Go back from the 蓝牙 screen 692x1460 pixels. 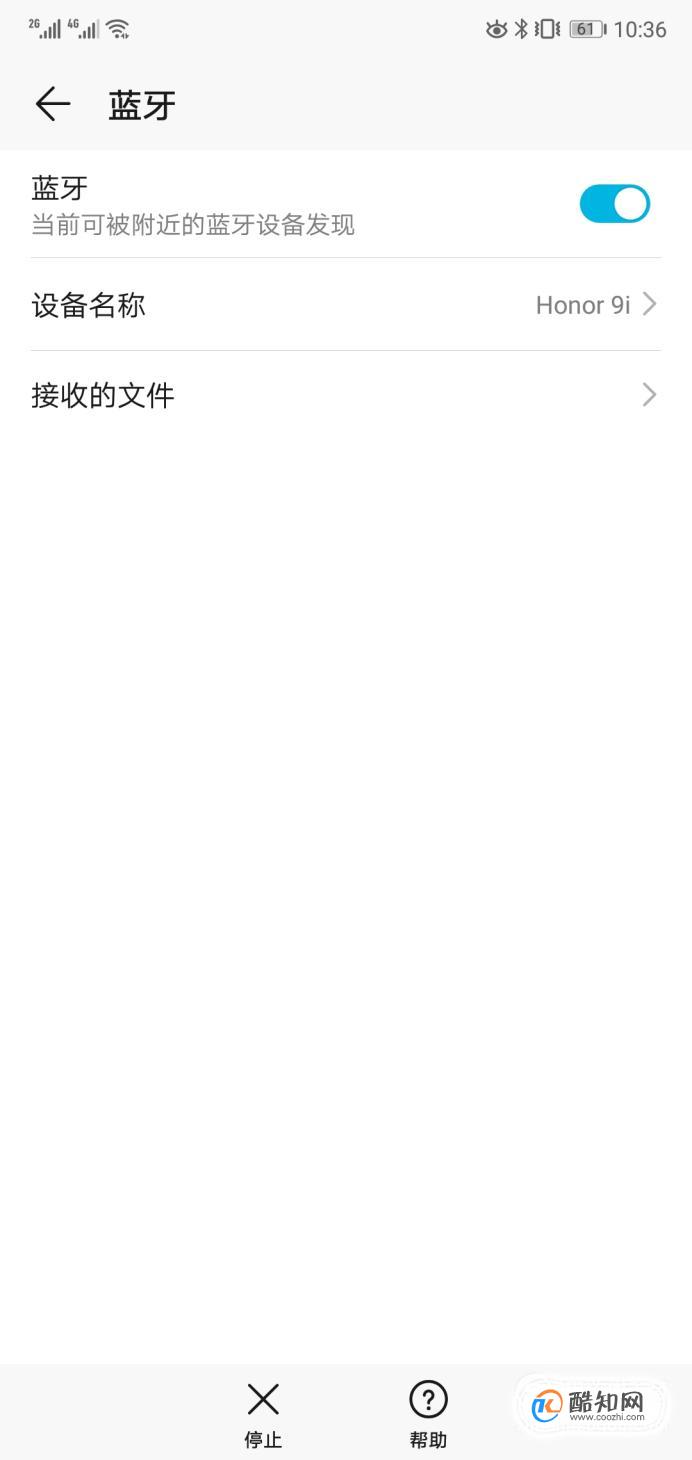52,104
